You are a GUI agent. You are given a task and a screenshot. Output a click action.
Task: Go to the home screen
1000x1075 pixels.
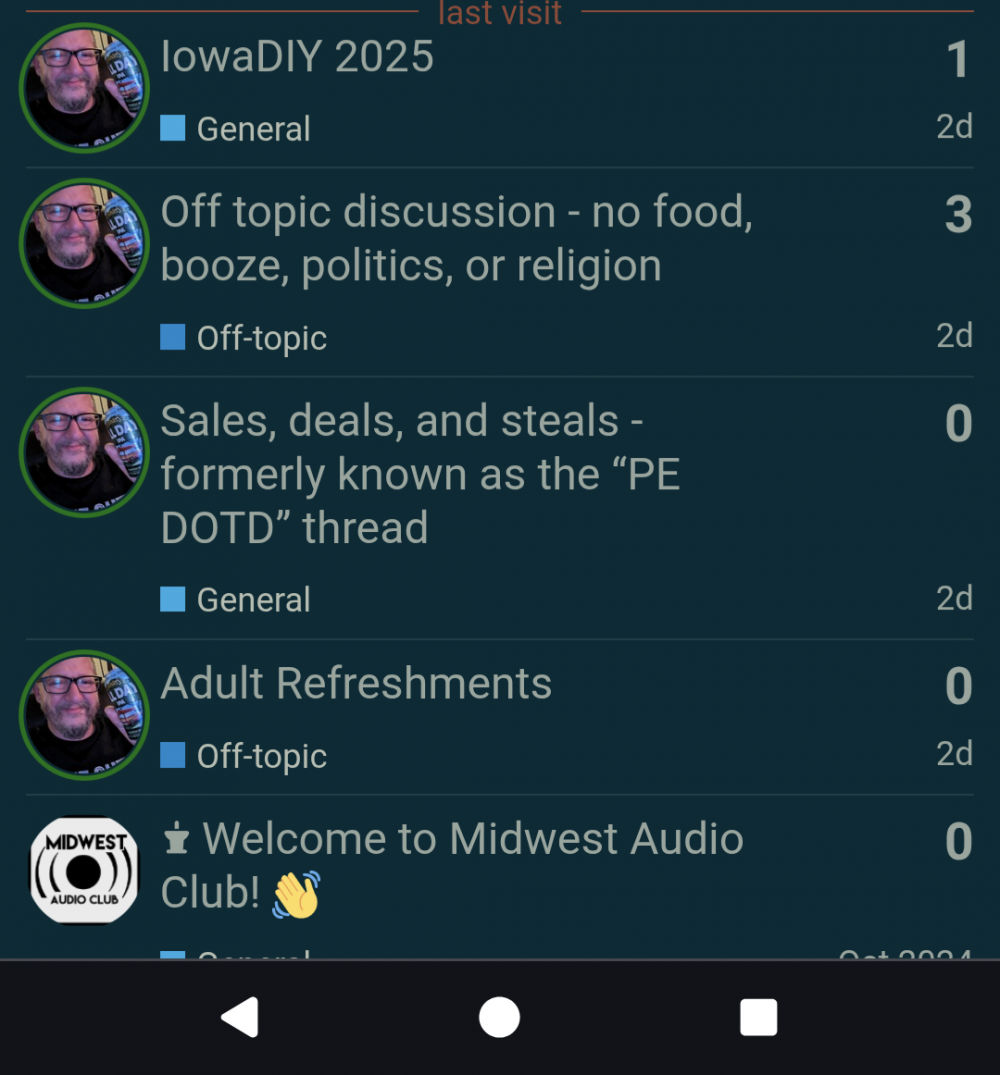point(499,1018)
